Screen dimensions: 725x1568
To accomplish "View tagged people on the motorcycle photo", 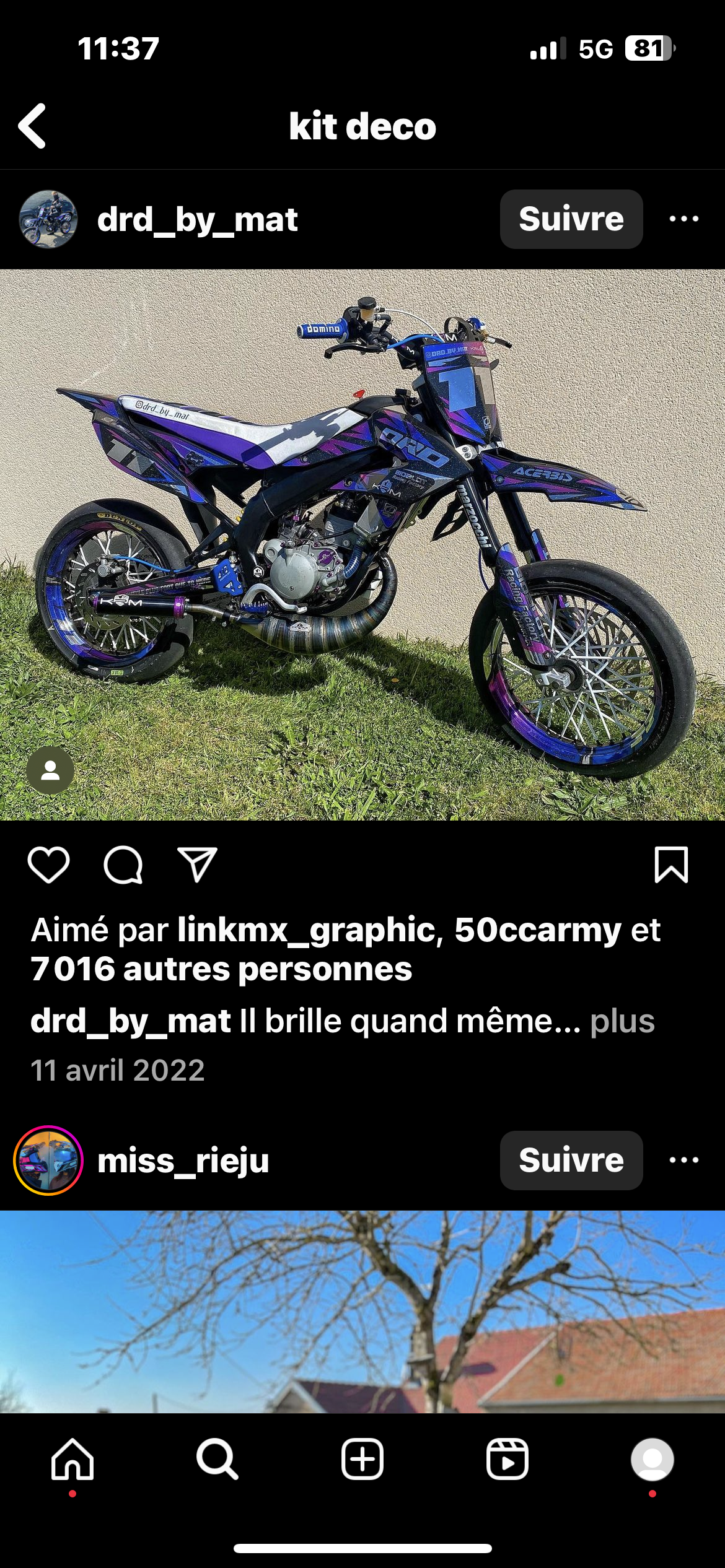I will click(50, 770).
